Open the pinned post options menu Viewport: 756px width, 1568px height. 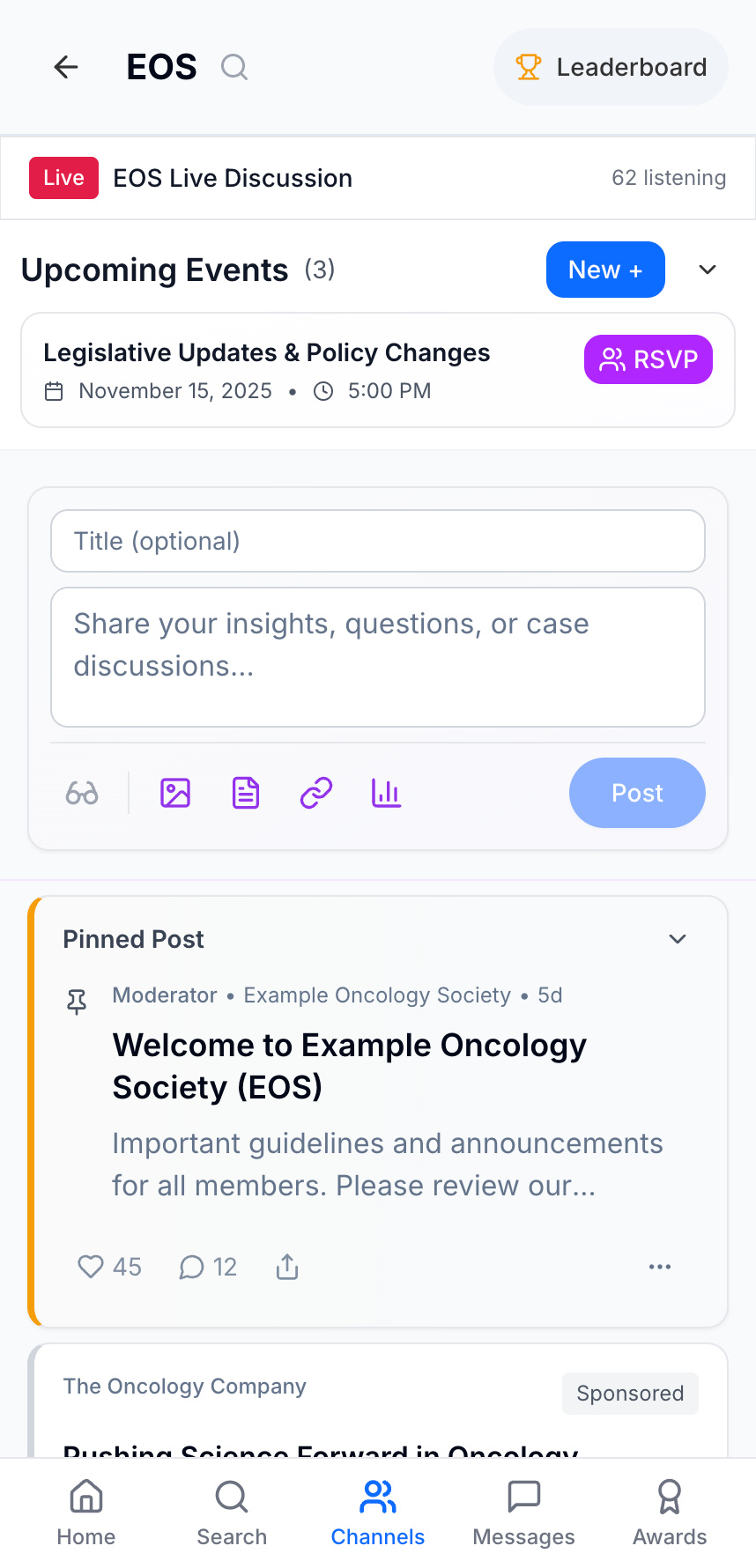pos(659,1267)
